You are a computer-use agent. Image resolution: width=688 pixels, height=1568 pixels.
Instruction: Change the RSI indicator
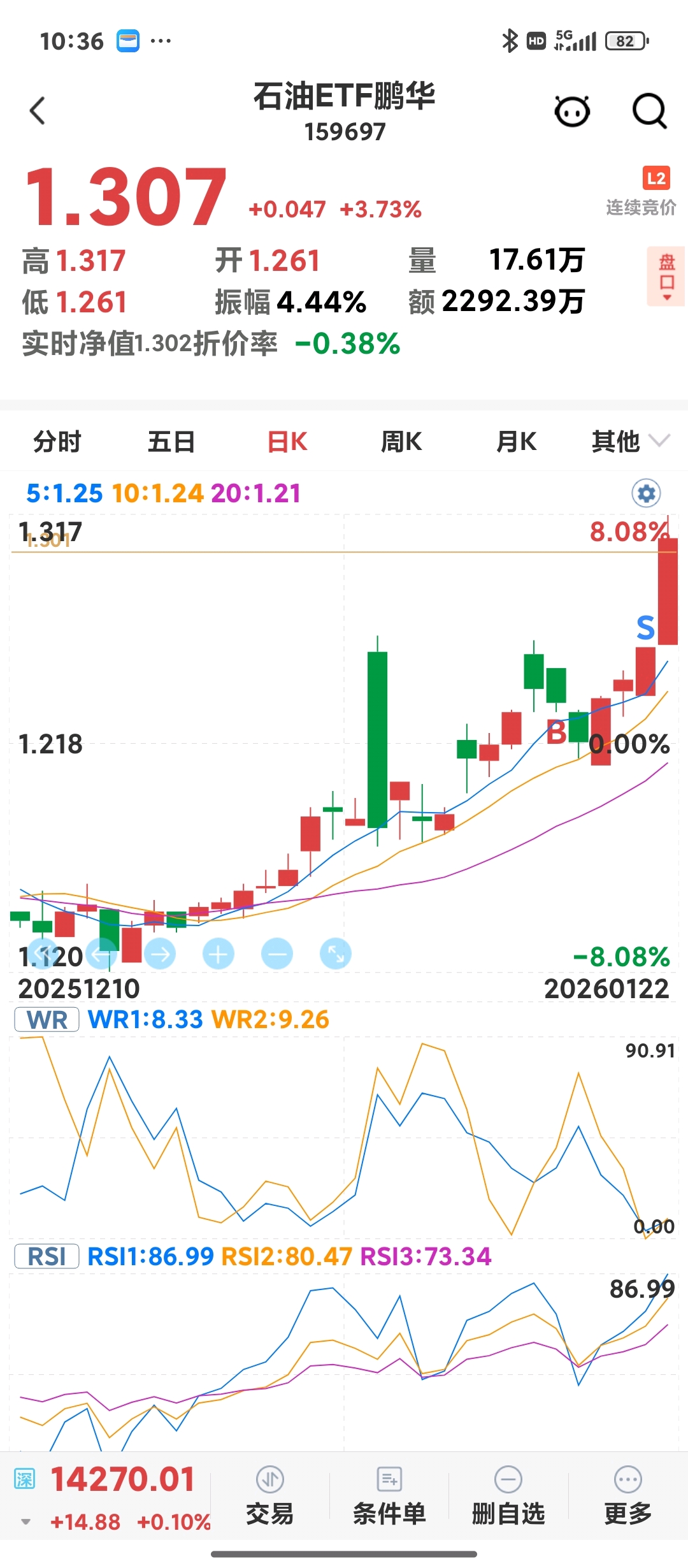coord(47,1256)
